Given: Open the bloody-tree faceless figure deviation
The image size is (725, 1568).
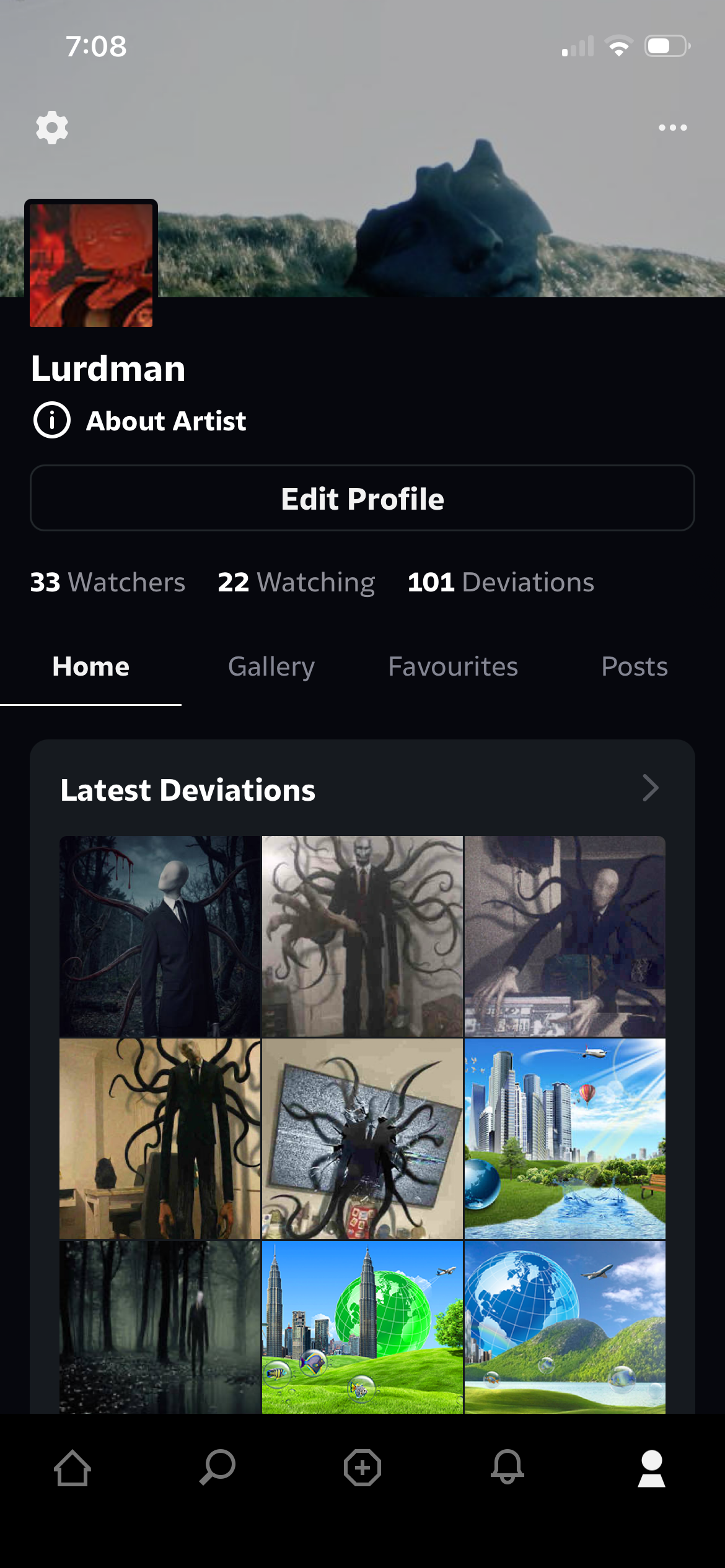Looking at the screenshot, I should point(160,936).
